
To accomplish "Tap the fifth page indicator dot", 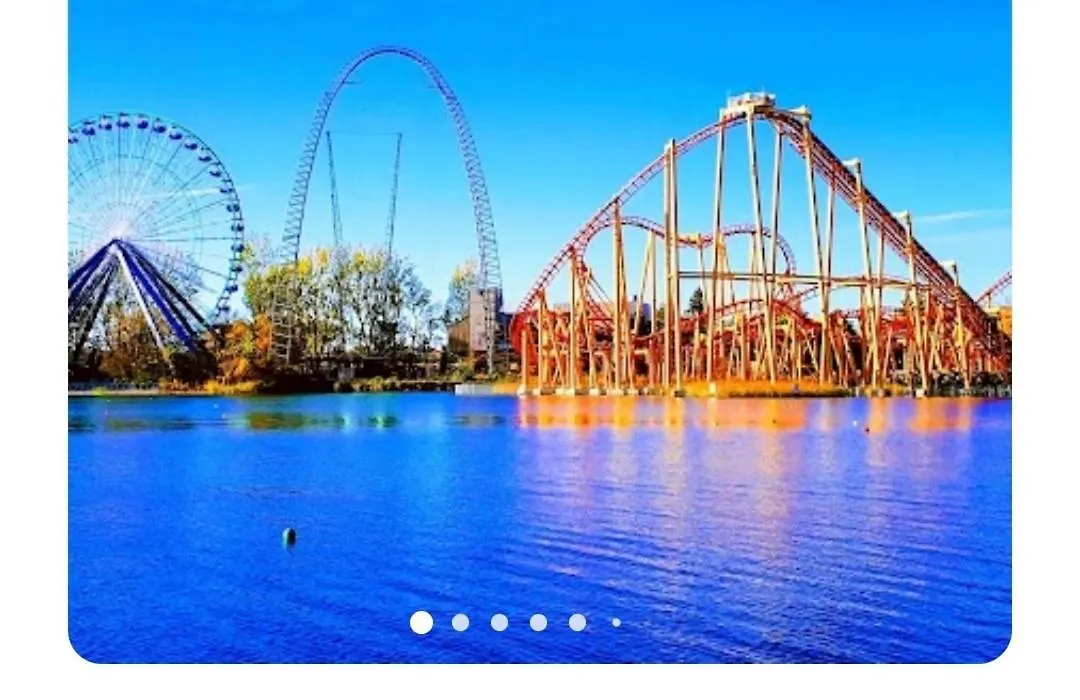I will point(577,622).
